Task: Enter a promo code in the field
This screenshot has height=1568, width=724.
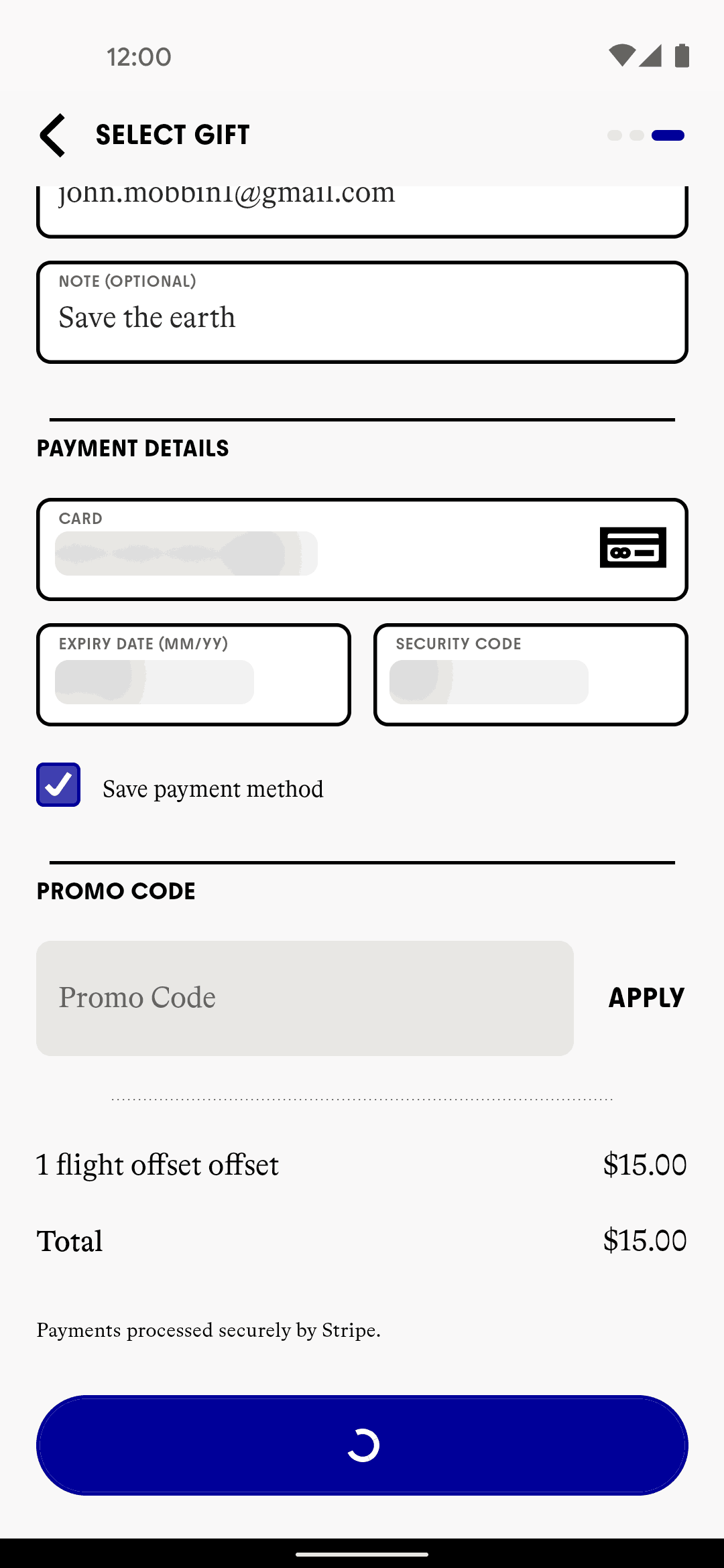Action: coord(305,998)
